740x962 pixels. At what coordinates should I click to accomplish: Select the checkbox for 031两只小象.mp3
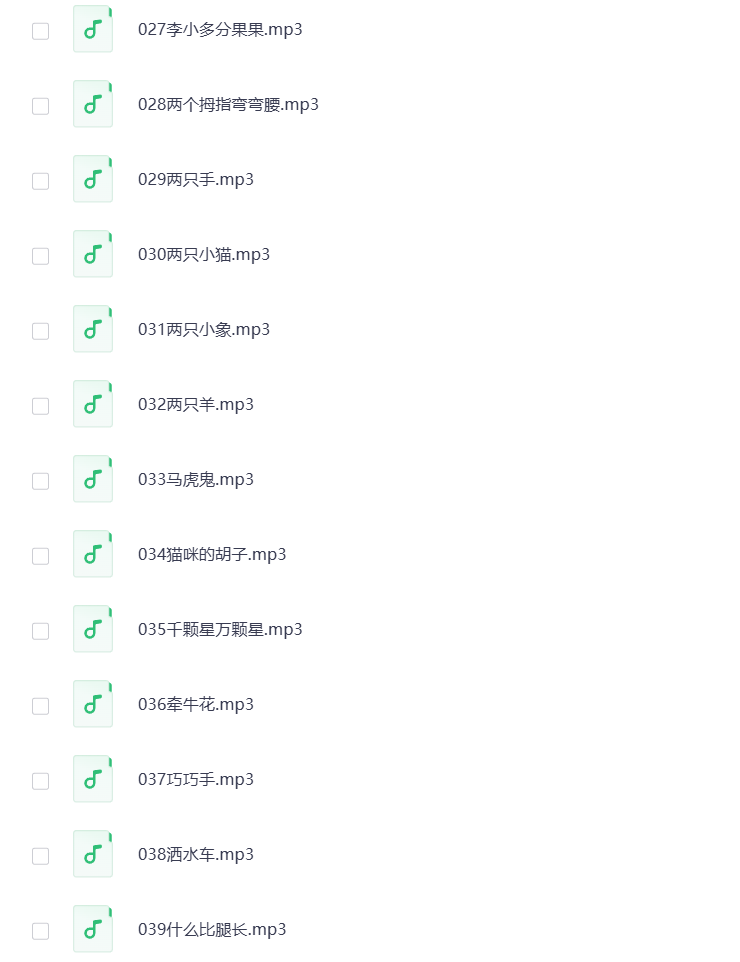(40, 331)
